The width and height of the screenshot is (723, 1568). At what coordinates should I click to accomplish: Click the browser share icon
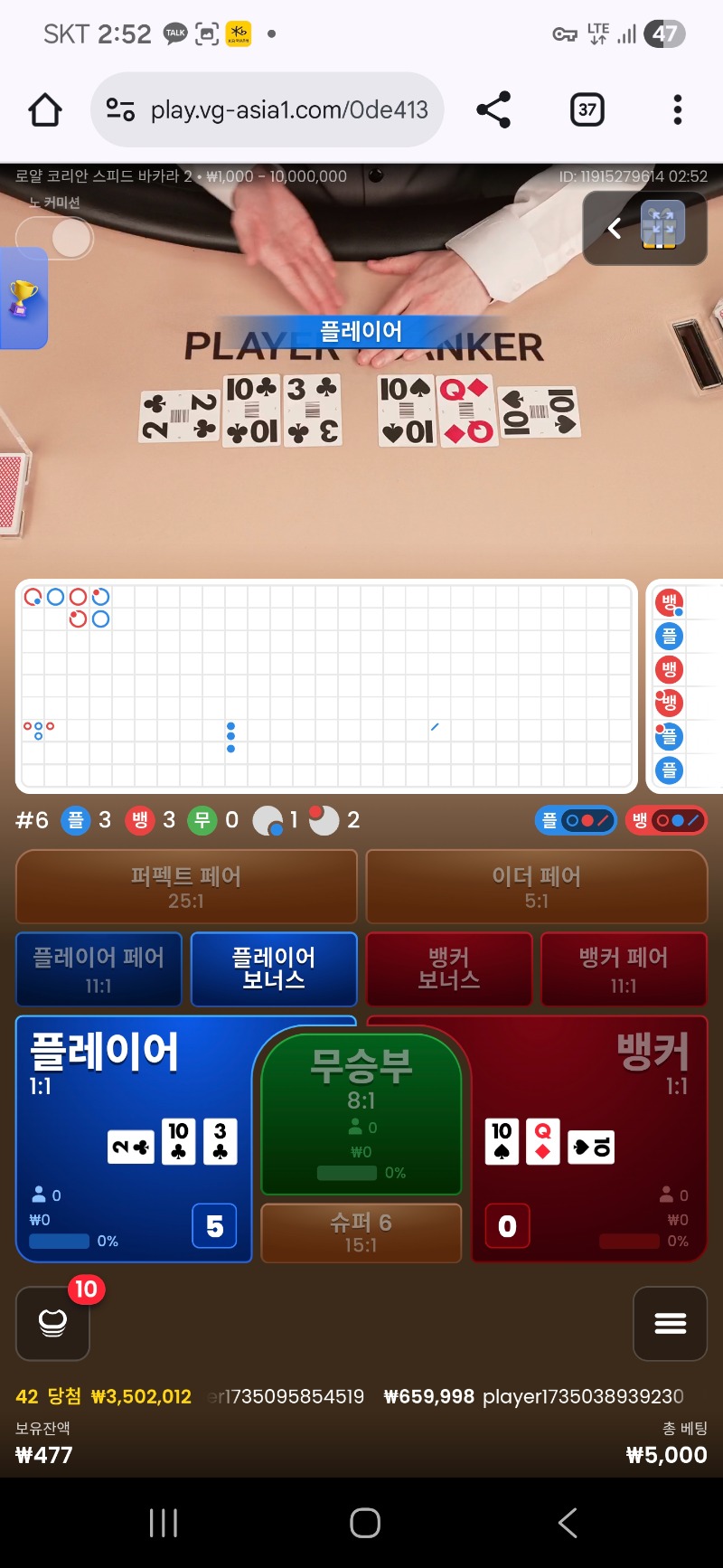(493, 109)
